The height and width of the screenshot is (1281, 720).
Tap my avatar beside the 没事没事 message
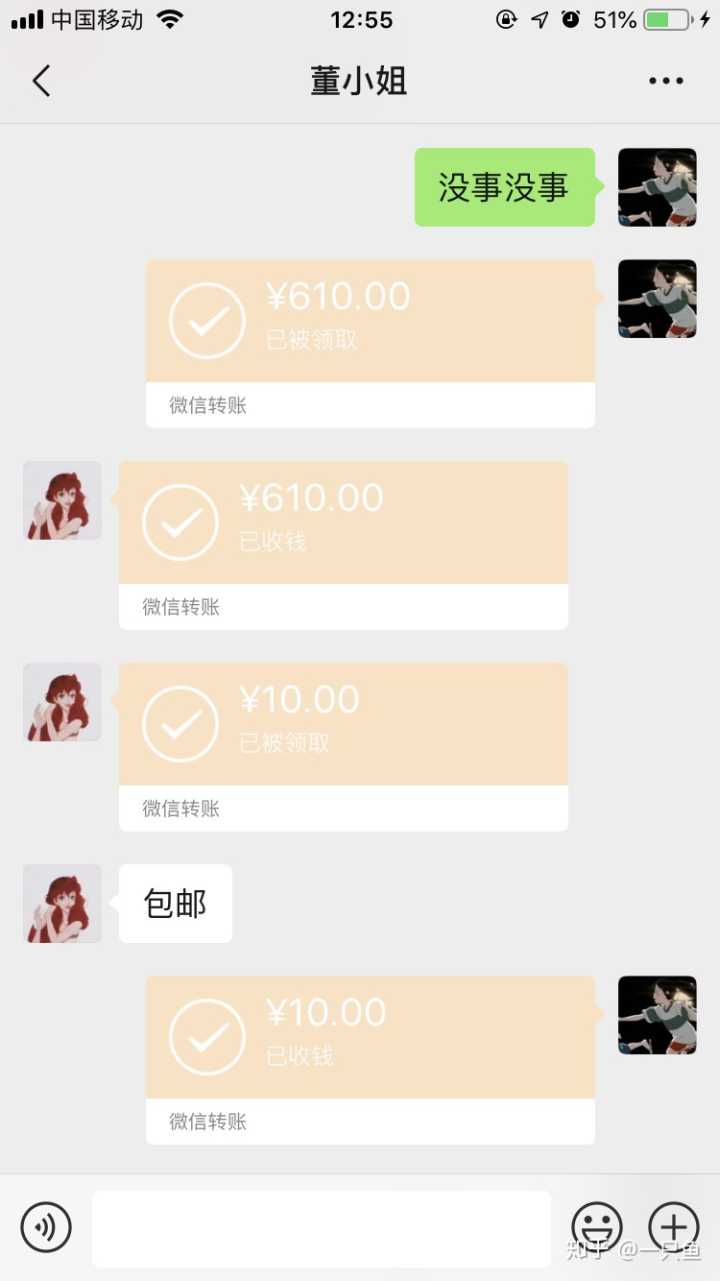(x=657, y=187)
